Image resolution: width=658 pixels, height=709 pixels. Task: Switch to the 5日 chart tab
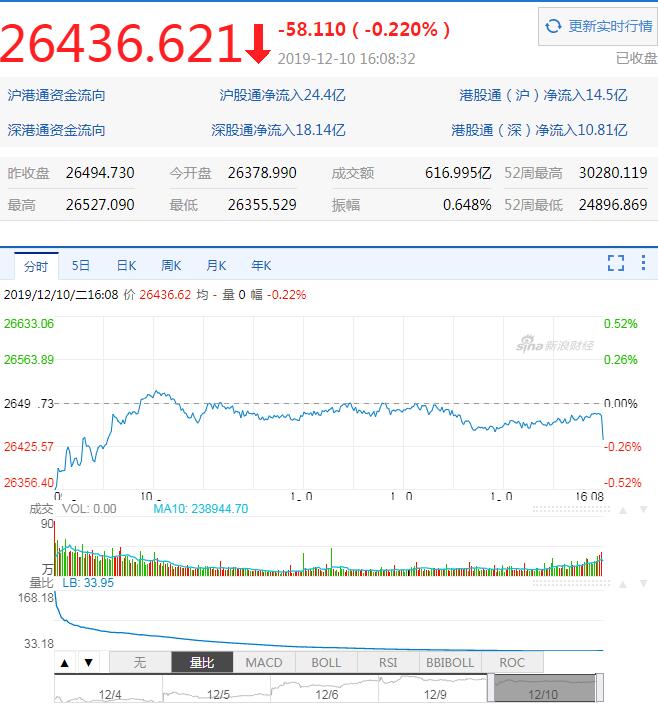81,265
